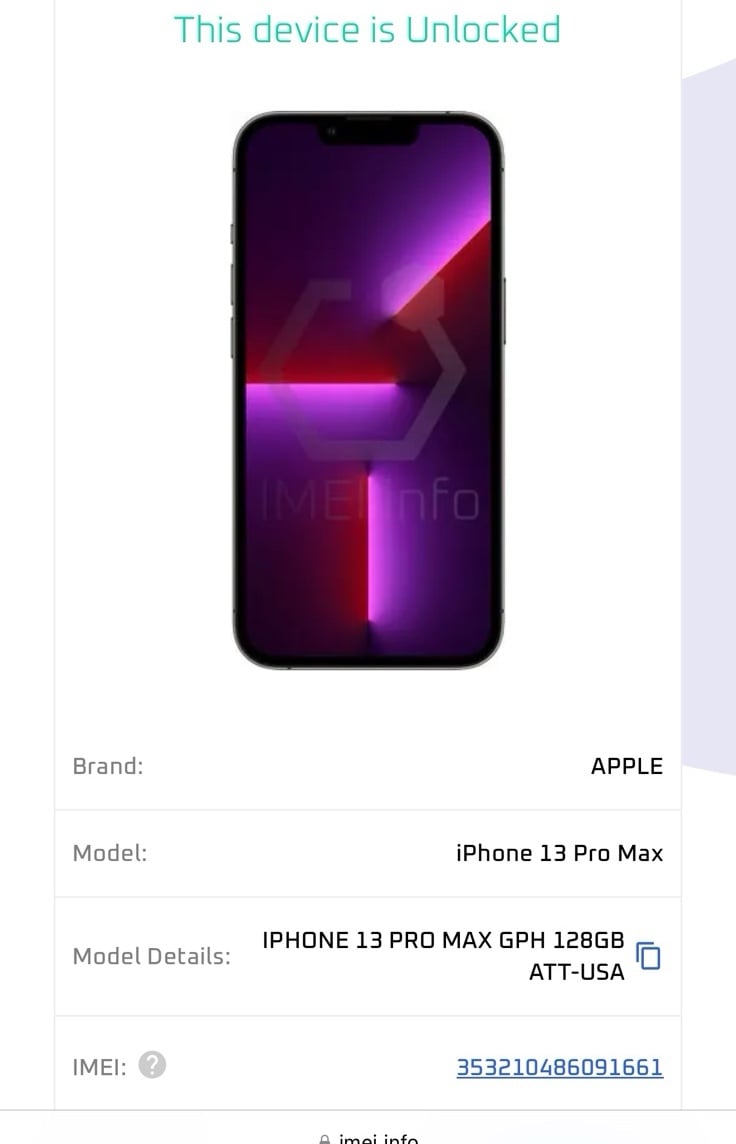Select the Model value 'iPhone 13 Pro Max'
Viewport: 736px width, 1144px height.
pyautogui.click(x=559, y=853)
